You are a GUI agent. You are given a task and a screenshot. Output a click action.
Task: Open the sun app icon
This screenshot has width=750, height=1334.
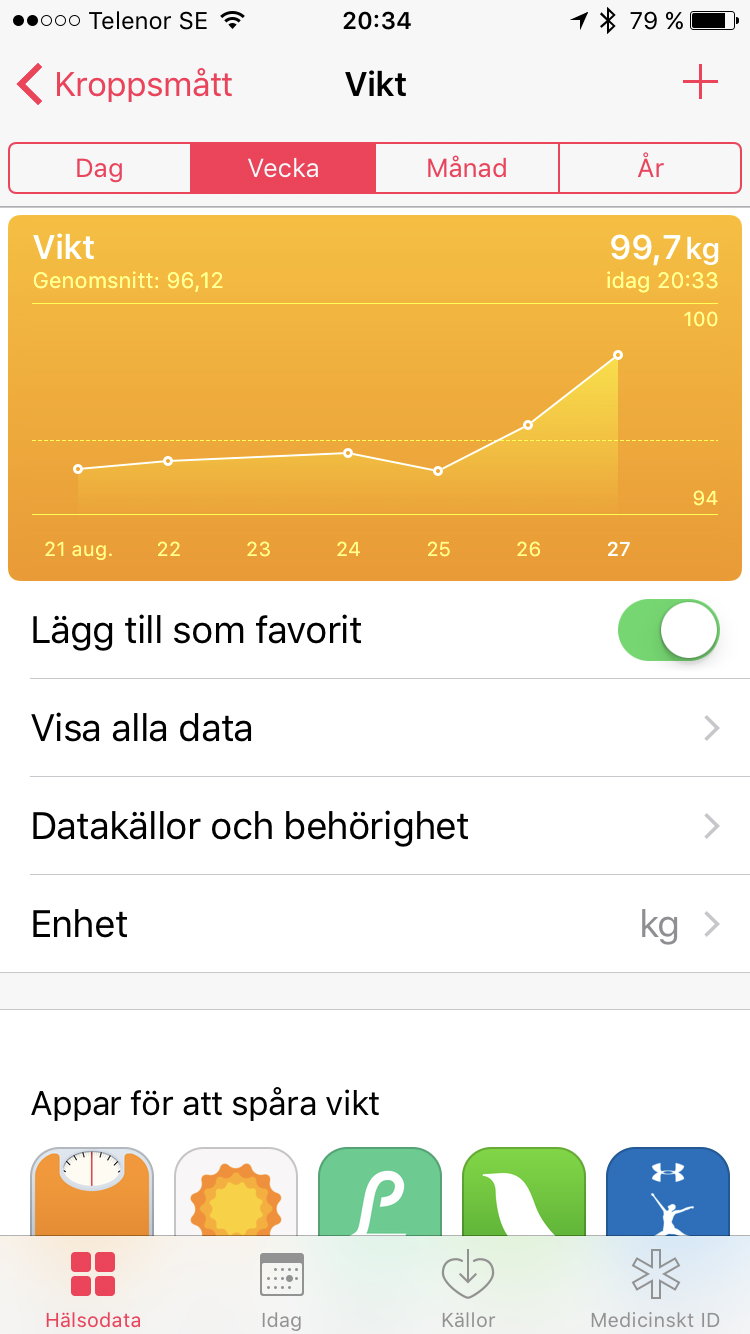click(236, 1191)
